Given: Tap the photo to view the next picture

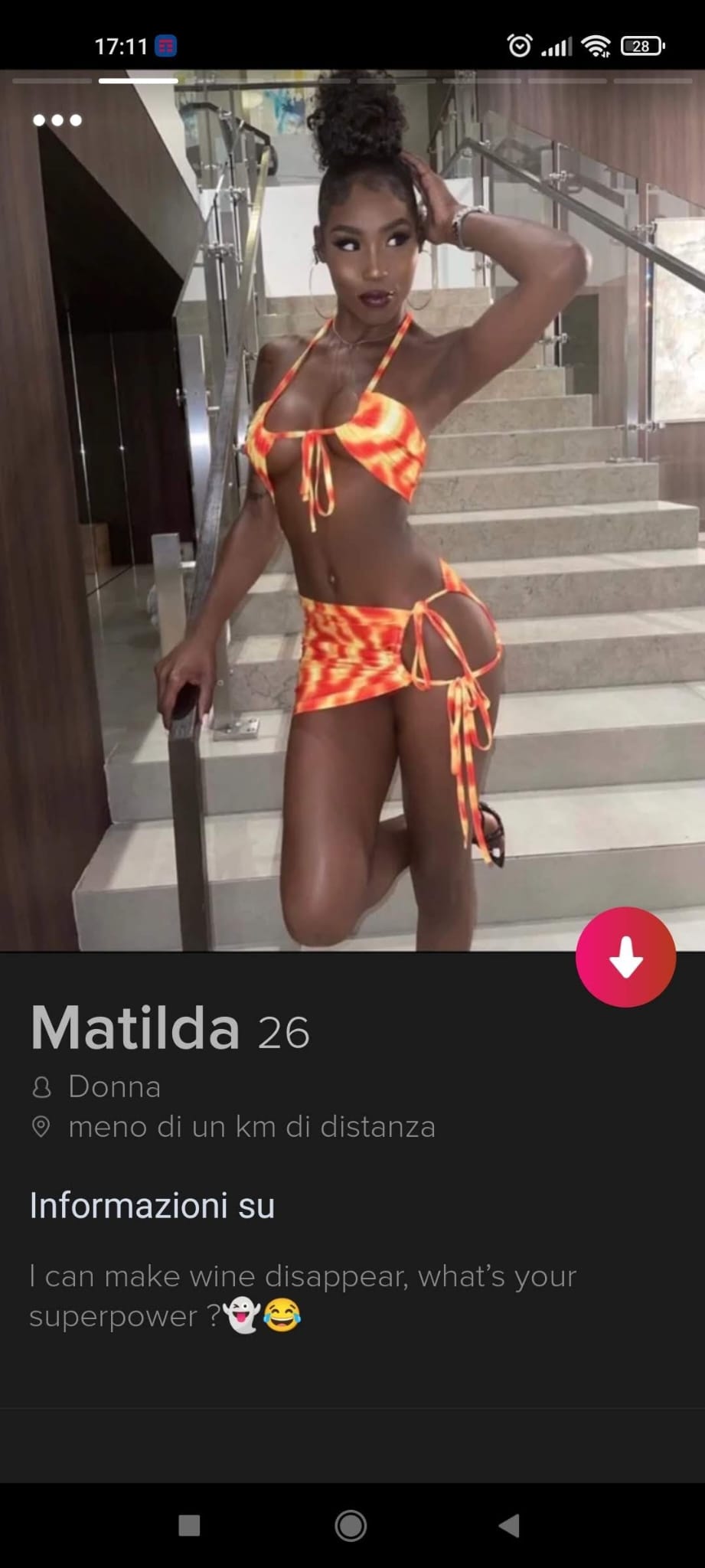Looking at the screenshot, I should click(597, 498).
